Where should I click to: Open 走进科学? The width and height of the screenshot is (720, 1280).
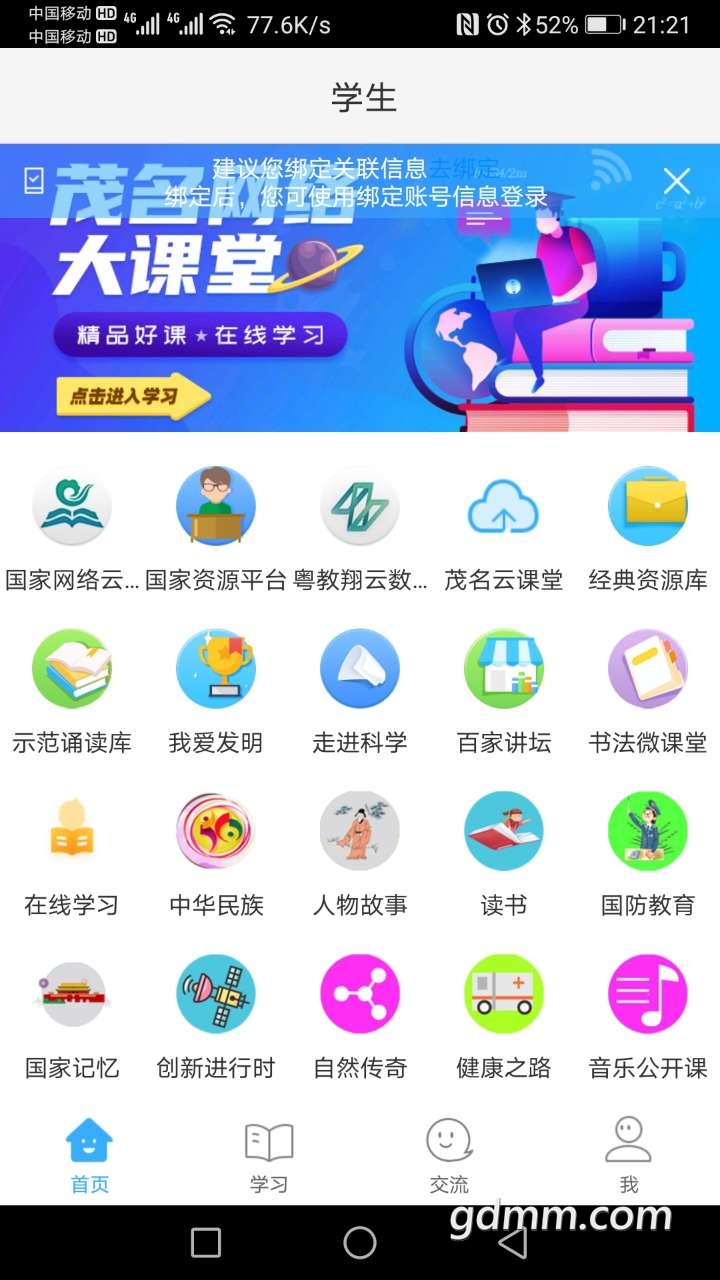360,692
